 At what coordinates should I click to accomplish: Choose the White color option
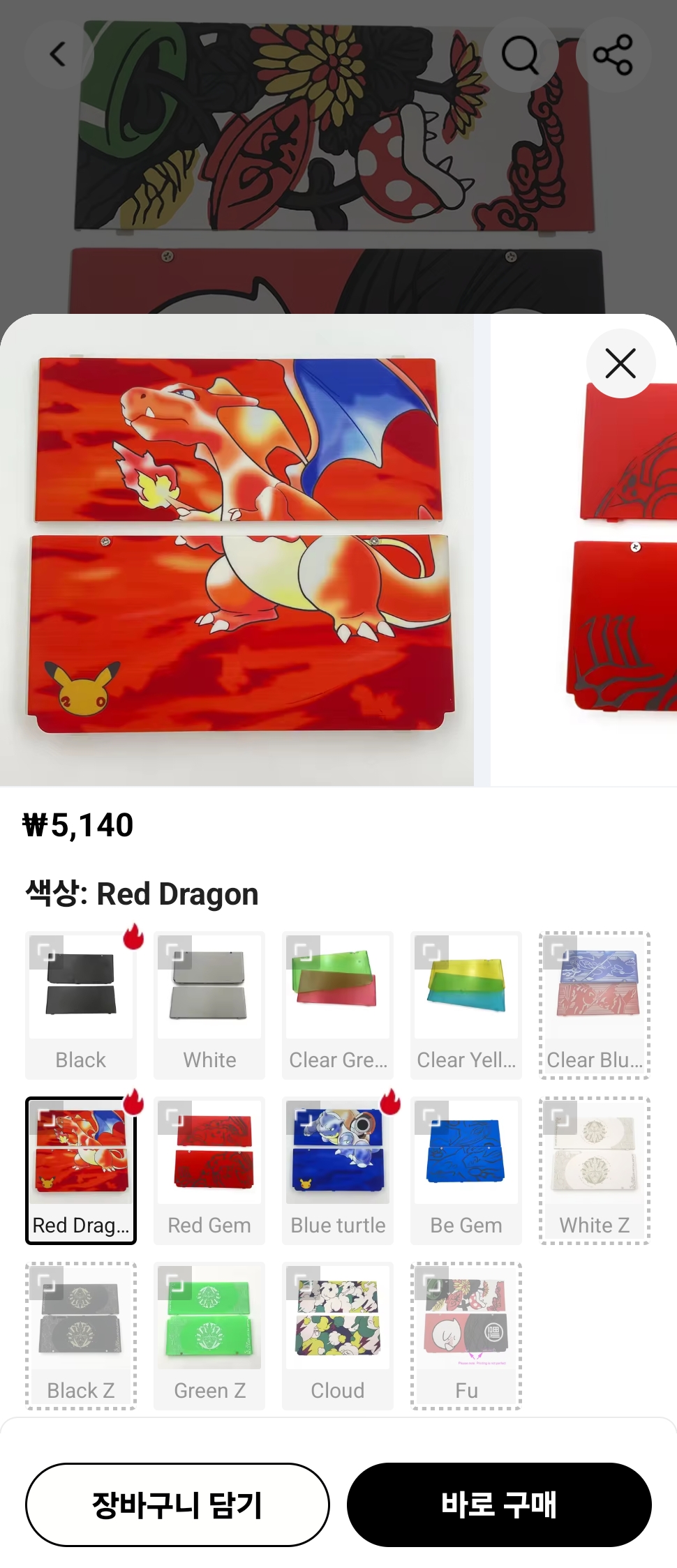[209, 1005]
